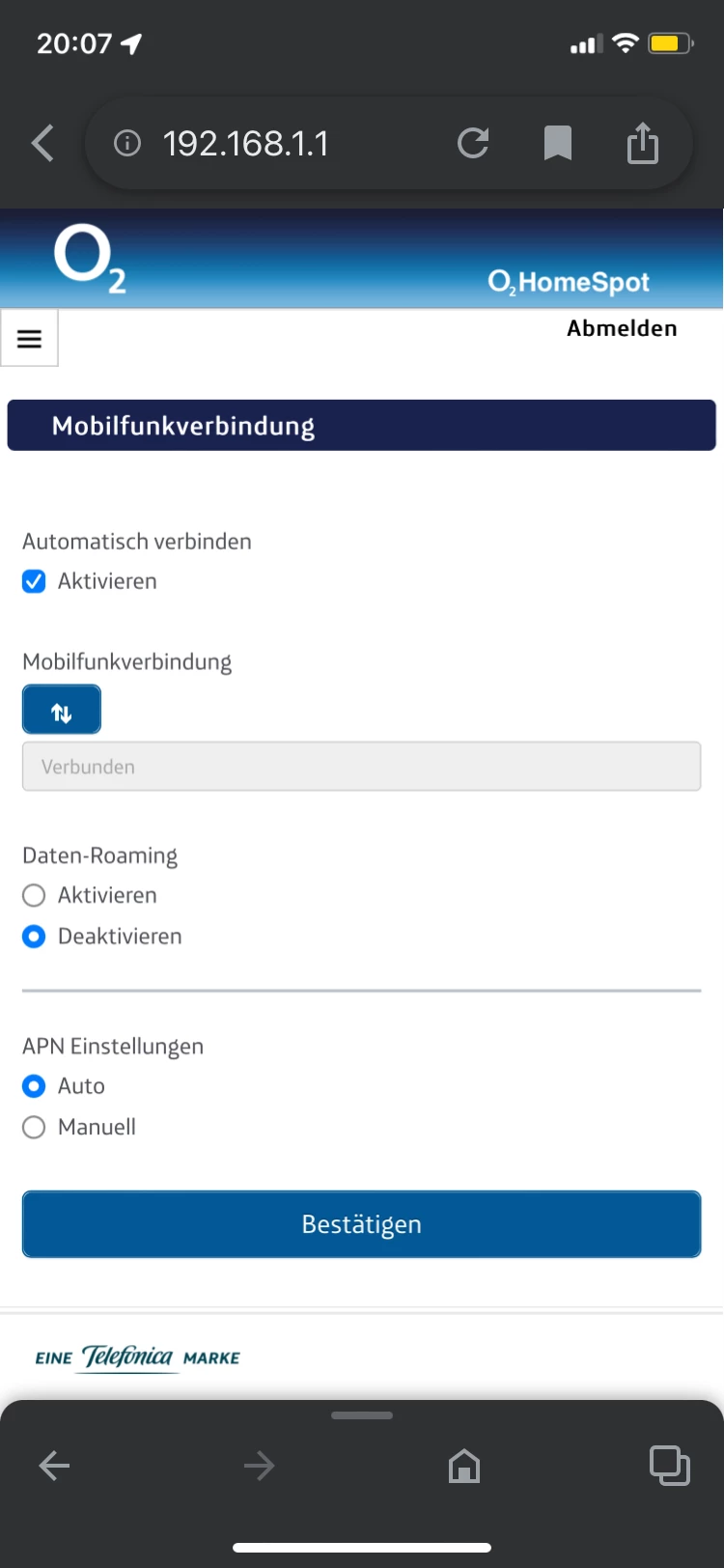Tap the 192.168.1.1 address bar
Image resolution: width=724 pixels, height=1568 pixels.
[246, 144]
